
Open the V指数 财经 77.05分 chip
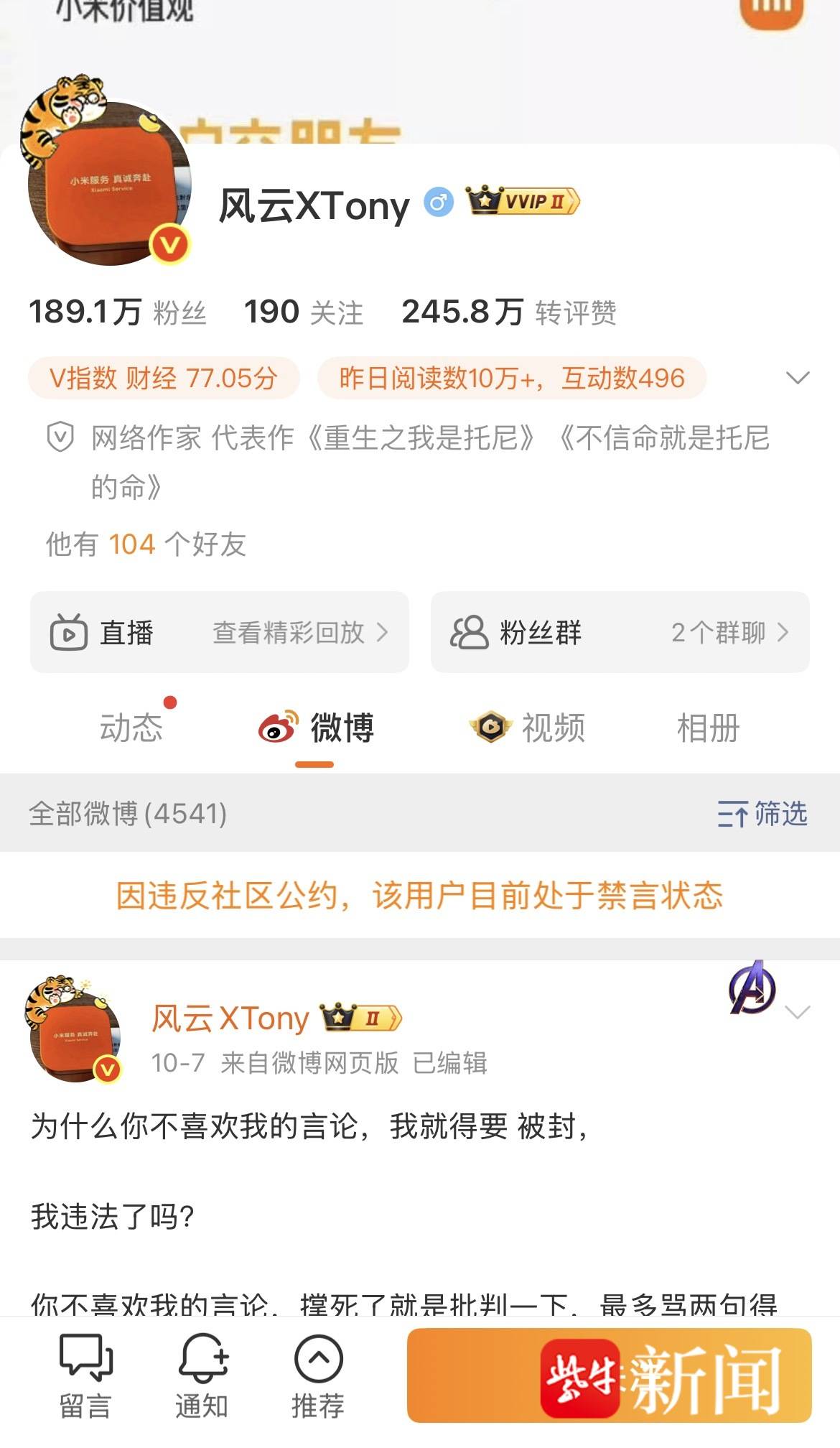[x=164, y=378]
